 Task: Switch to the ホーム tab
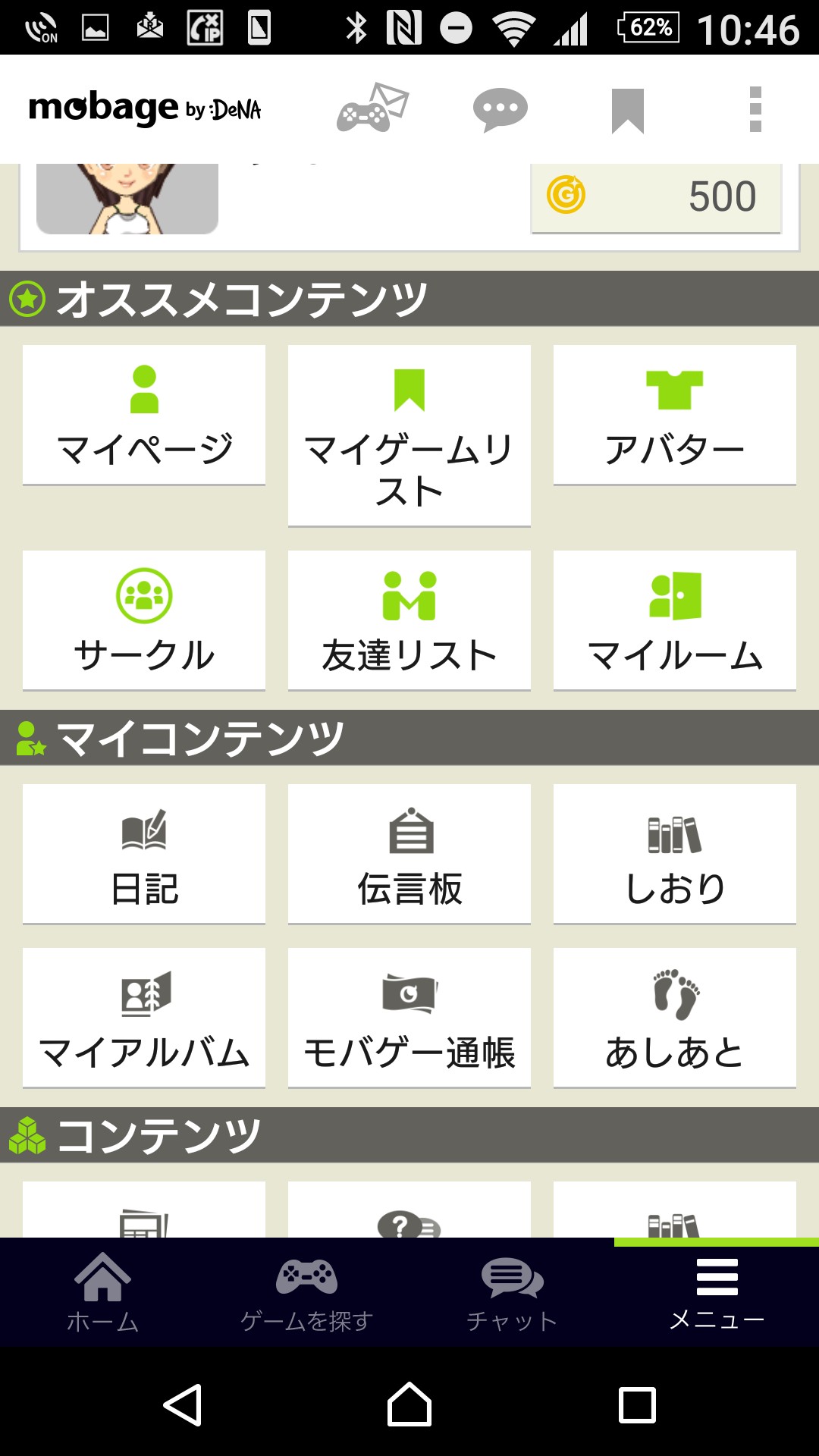click(x=102, y=1294)
